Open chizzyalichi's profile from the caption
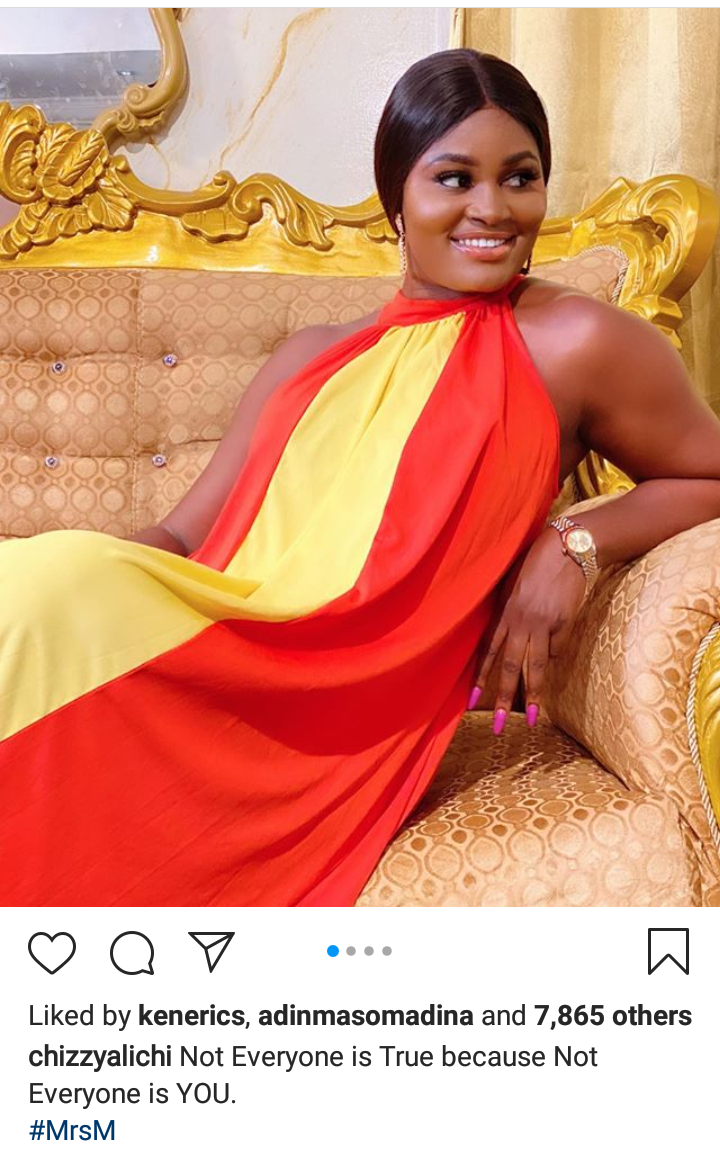The height and width of the screenshot is (1156, 720). [99, 1057]
